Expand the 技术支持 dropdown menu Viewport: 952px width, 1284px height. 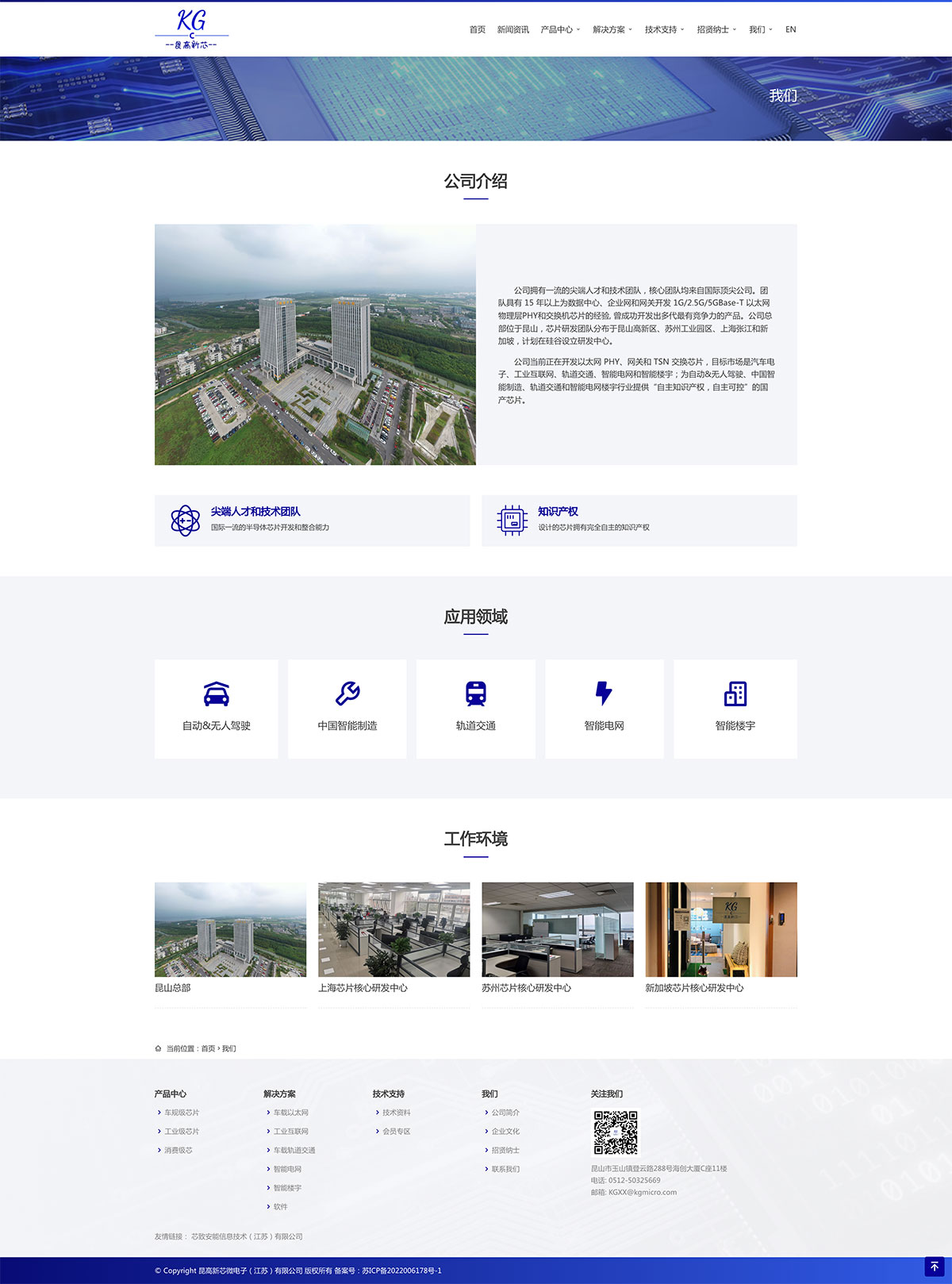pos(664,29)
